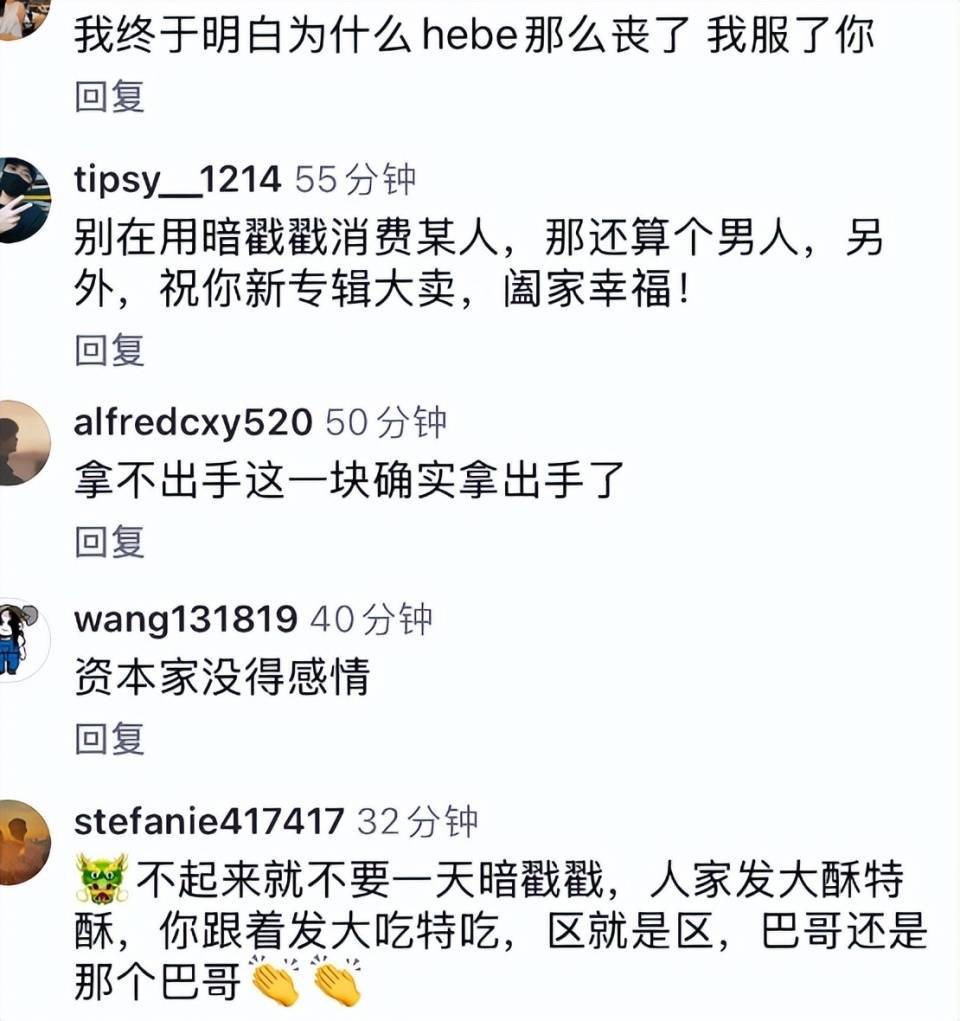Open stefanie417417's profile from the username
Viewport: 960px width, 1021px height.
[209, 822]
